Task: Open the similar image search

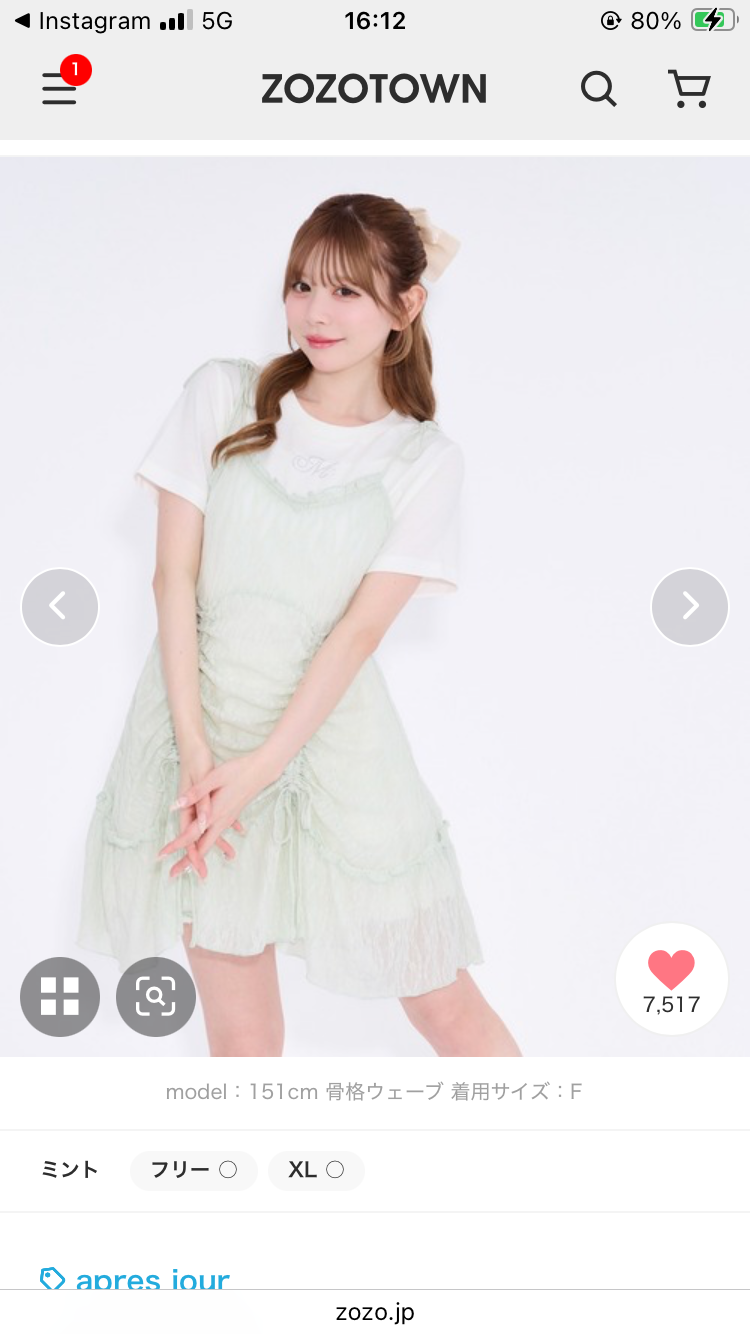Action: [156, 996]
